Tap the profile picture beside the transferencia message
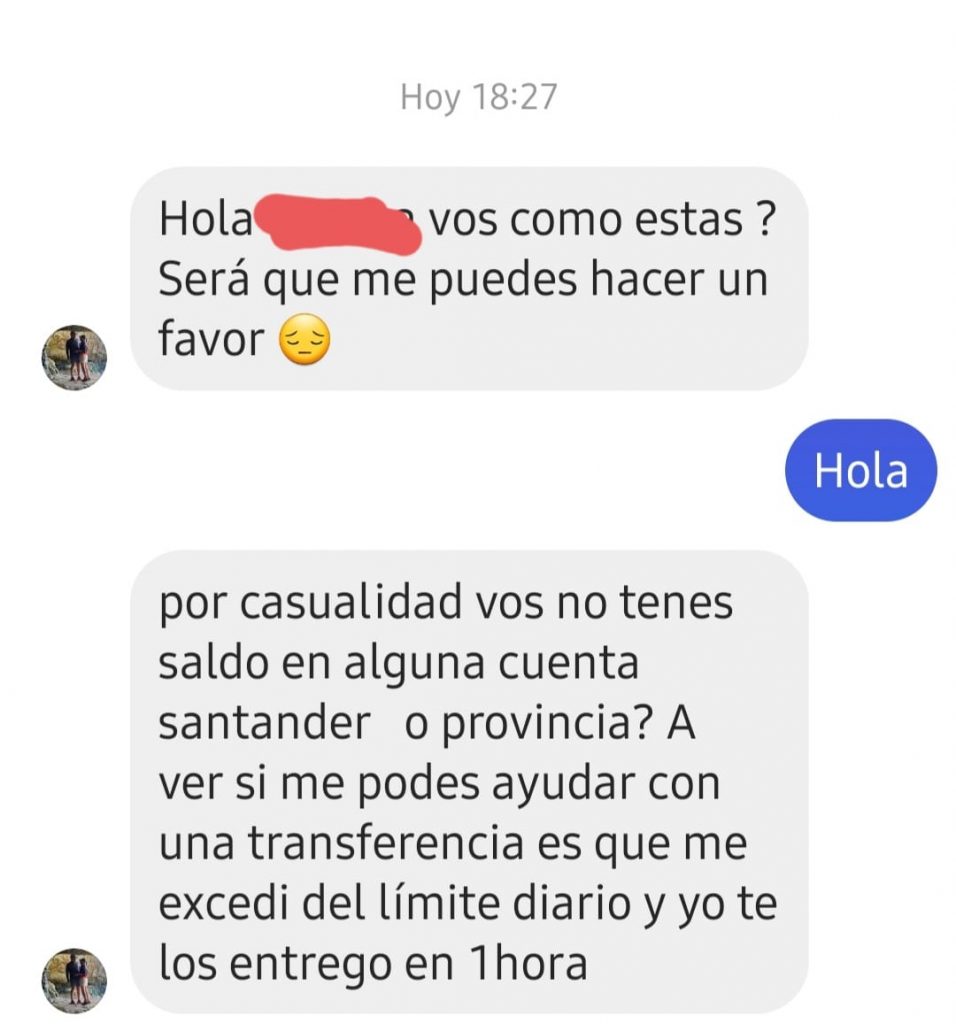 click(74, 980)
